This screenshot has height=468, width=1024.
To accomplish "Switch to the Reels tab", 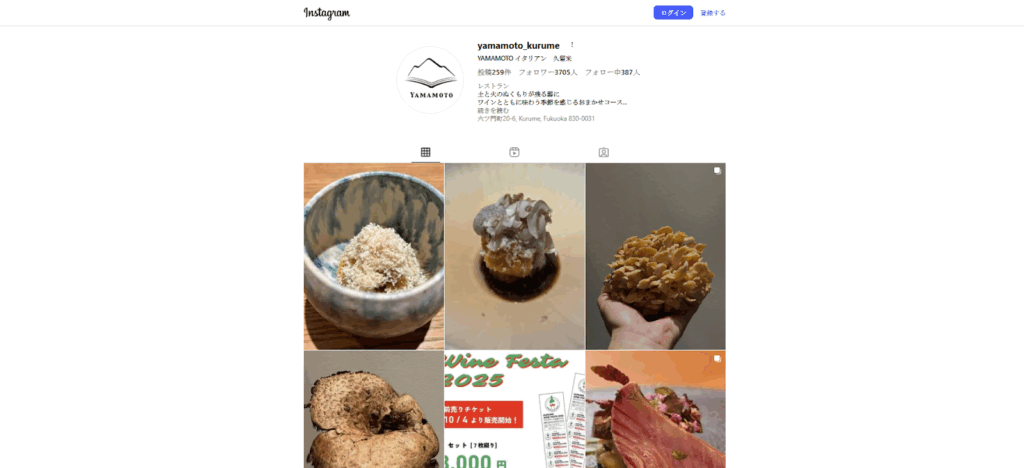I will click(x=514, y=152).
